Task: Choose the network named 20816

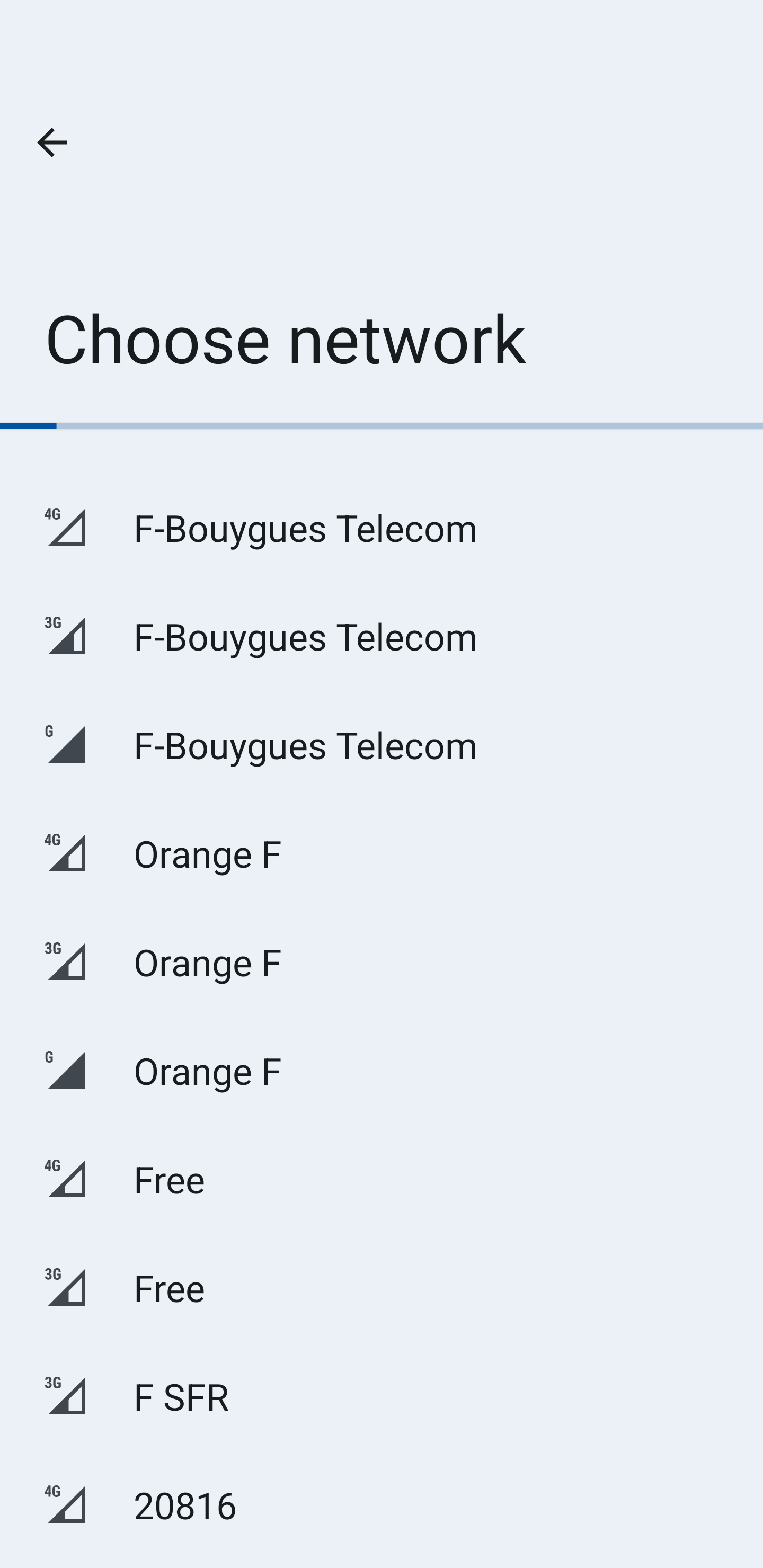Action: tap(381, 1505)
